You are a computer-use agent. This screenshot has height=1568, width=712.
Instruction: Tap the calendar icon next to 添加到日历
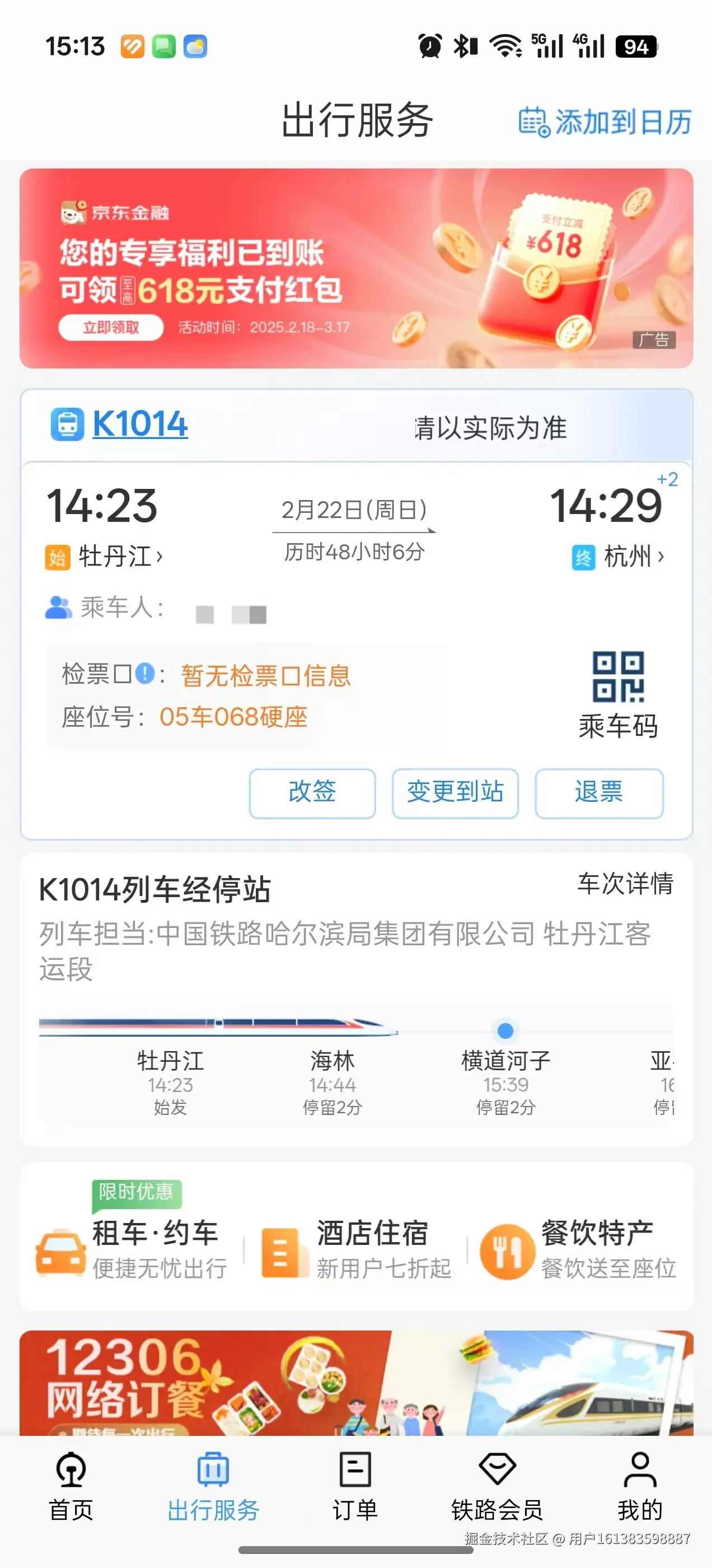(532, 120)
